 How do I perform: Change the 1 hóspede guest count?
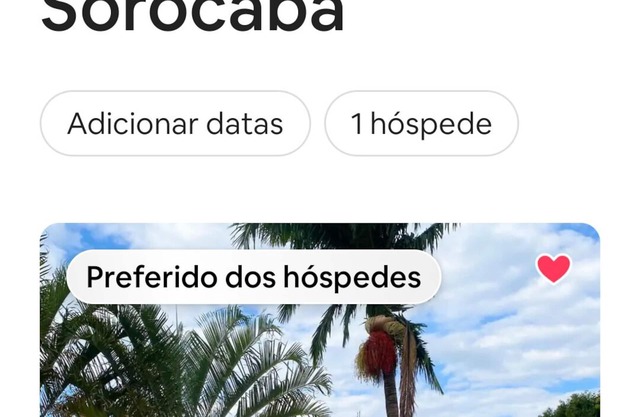click(x=421, y=124)
